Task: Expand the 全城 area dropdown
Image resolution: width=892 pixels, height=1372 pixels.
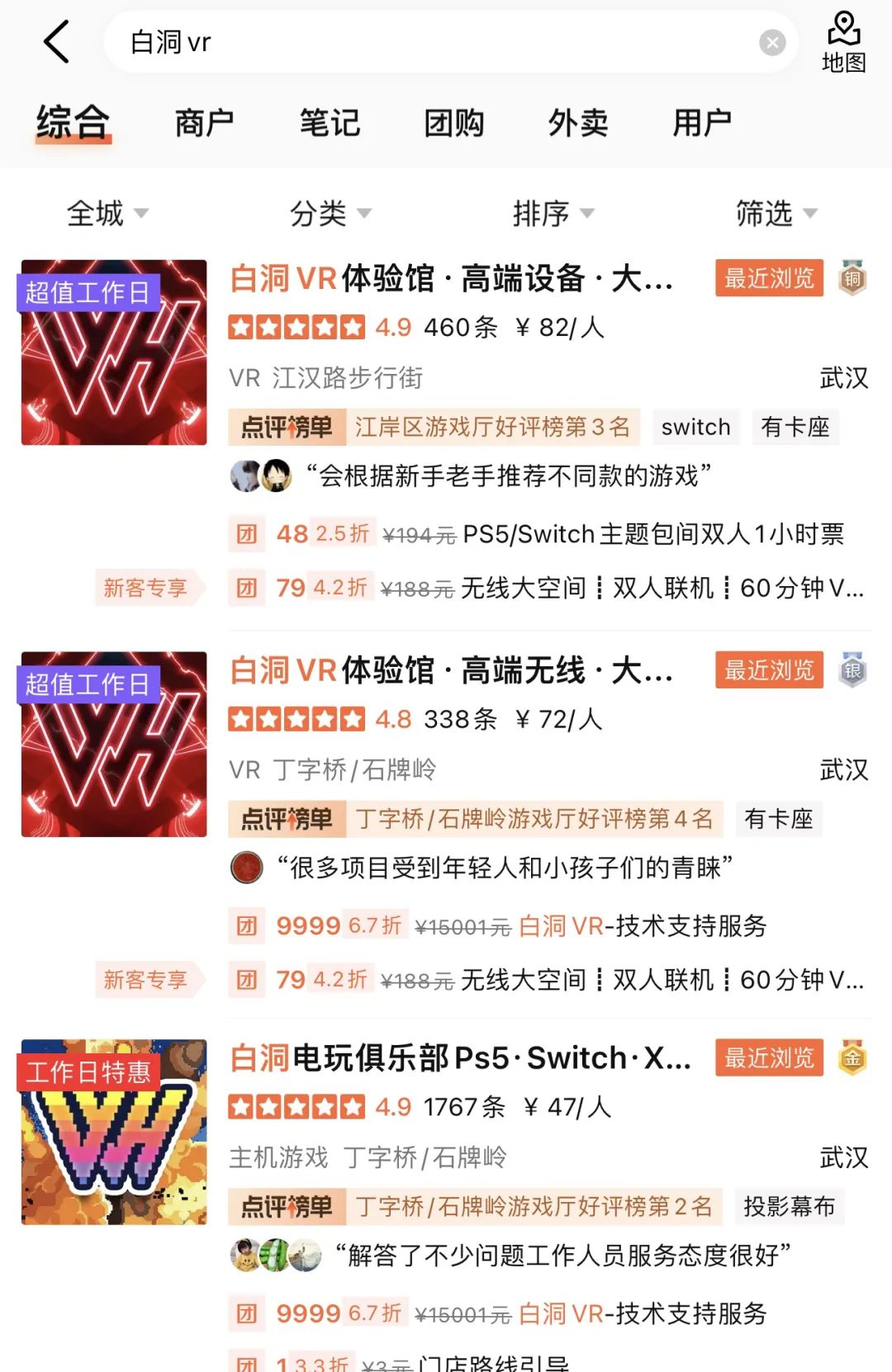Action: [107, 213]
